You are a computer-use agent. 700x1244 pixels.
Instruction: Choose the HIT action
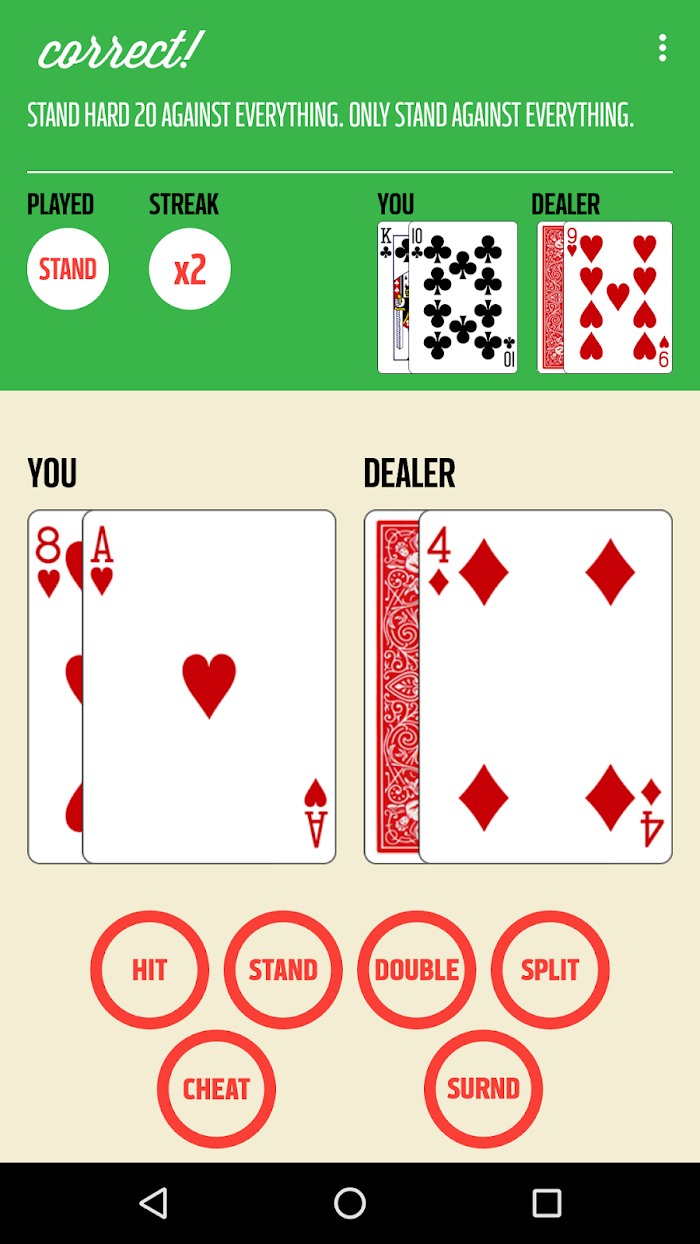(x=150, y=970)
